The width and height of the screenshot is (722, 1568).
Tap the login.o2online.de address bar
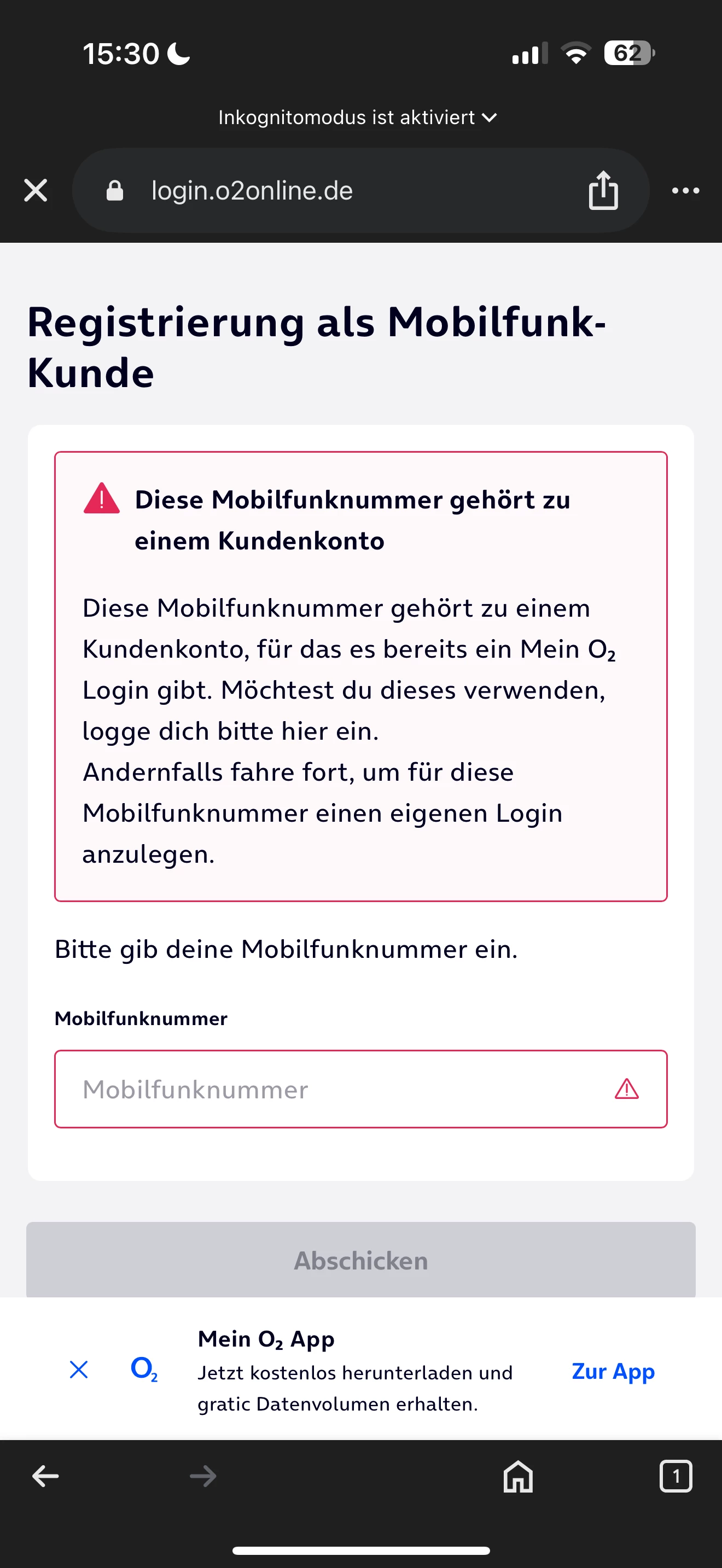[x=317, y=190]
